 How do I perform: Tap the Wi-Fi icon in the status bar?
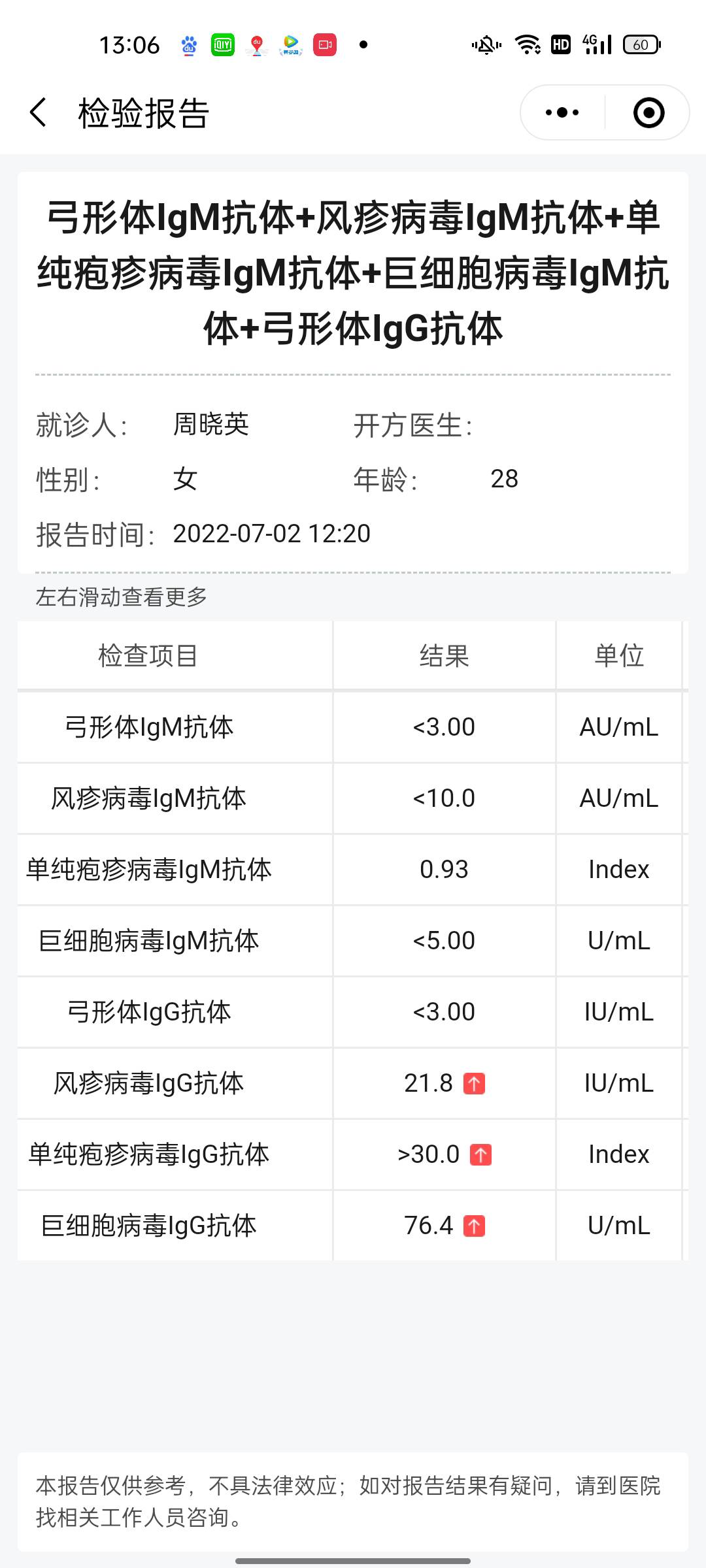tap(527, 44)
